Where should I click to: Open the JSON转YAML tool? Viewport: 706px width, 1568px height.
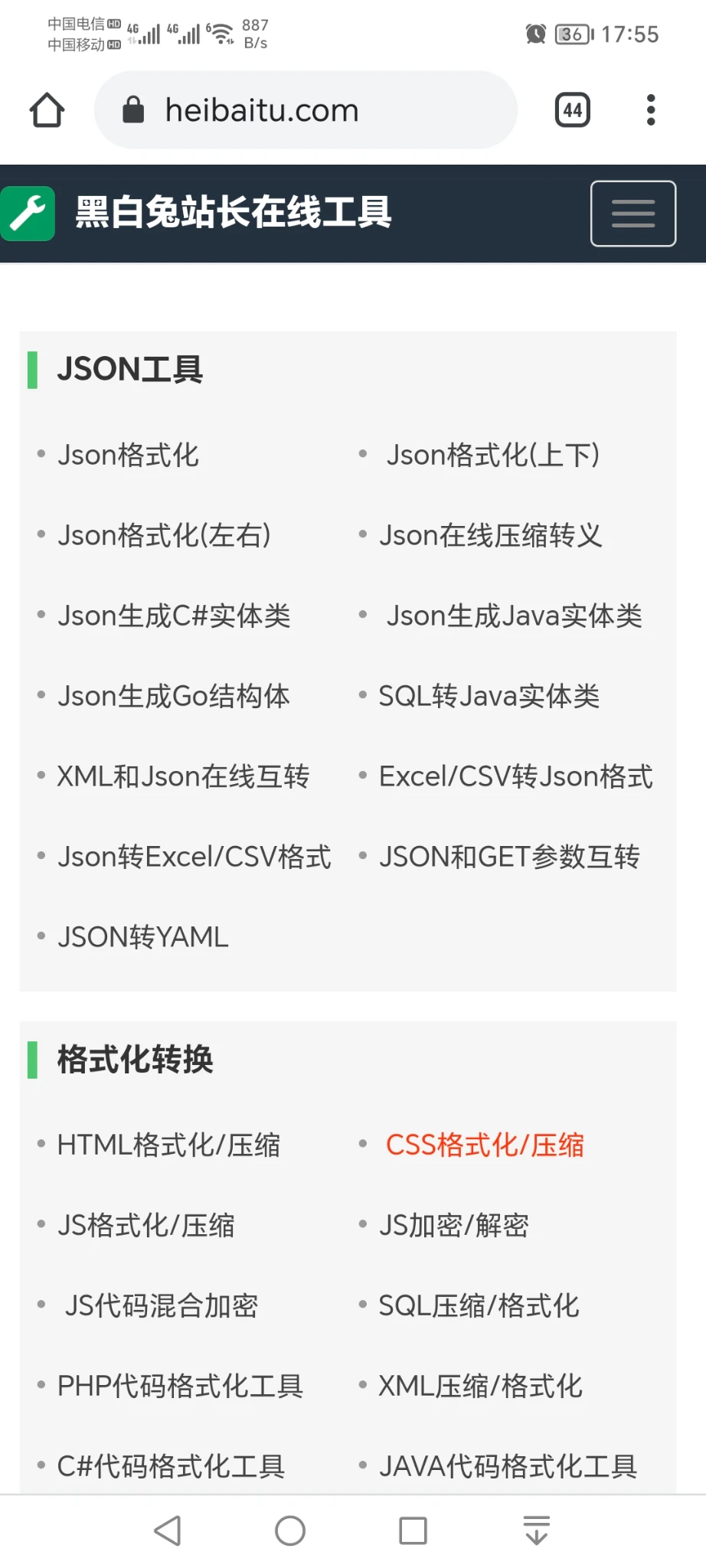coord(143,937)
